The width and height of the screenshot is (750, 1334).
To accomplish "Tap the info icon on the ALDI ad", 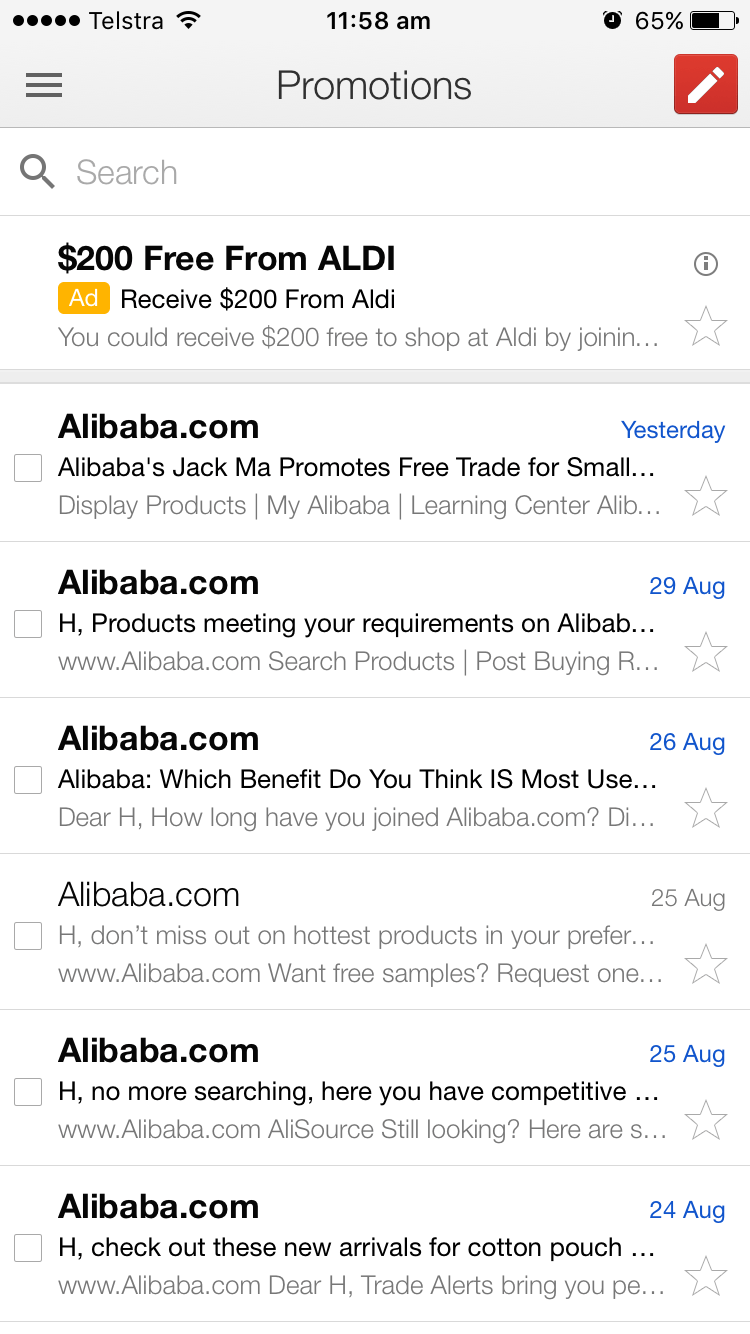I will [705, 264].
